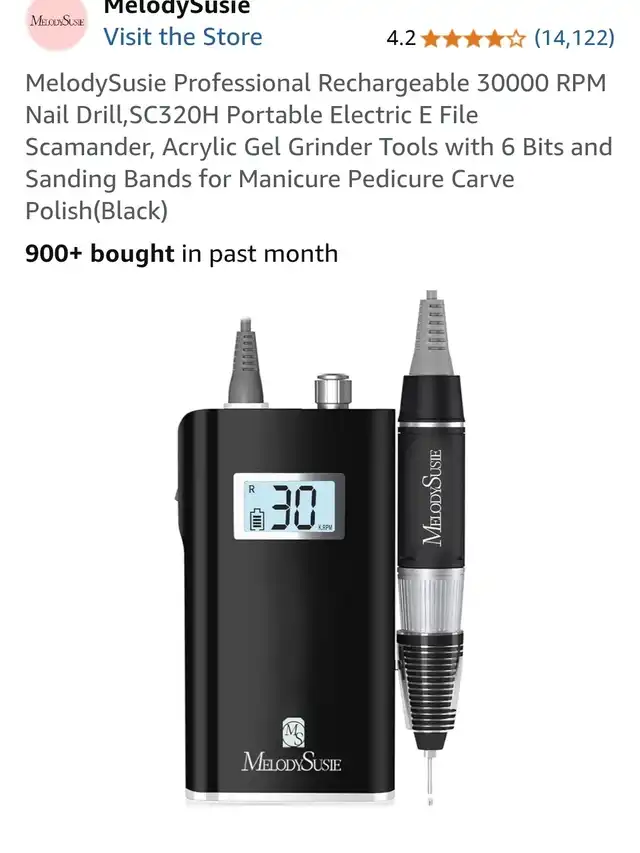Open the nail drill product image
The image size is (640, 853).
320,560
